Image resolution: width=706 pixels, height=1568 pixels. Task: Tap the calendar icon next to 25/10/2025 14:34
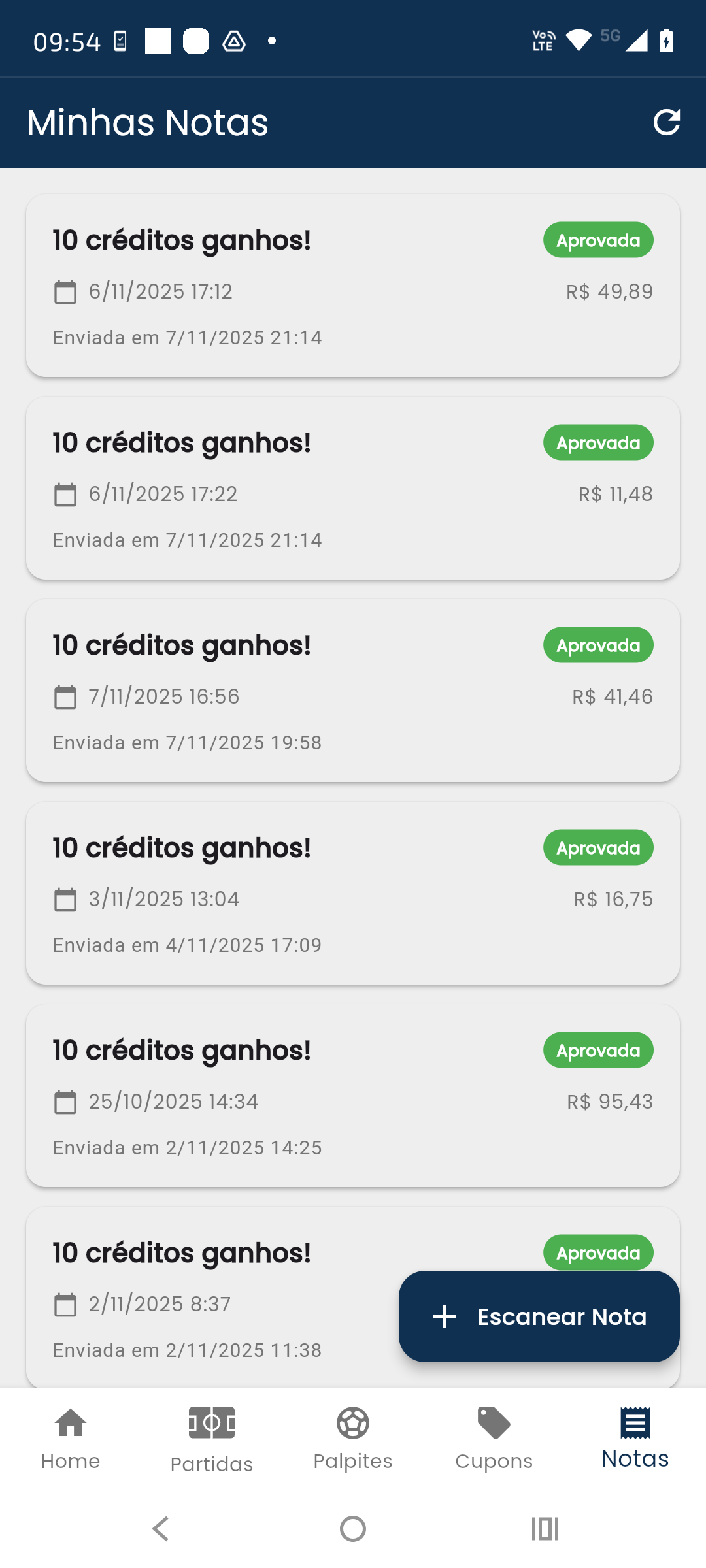tap(65, 1102)
